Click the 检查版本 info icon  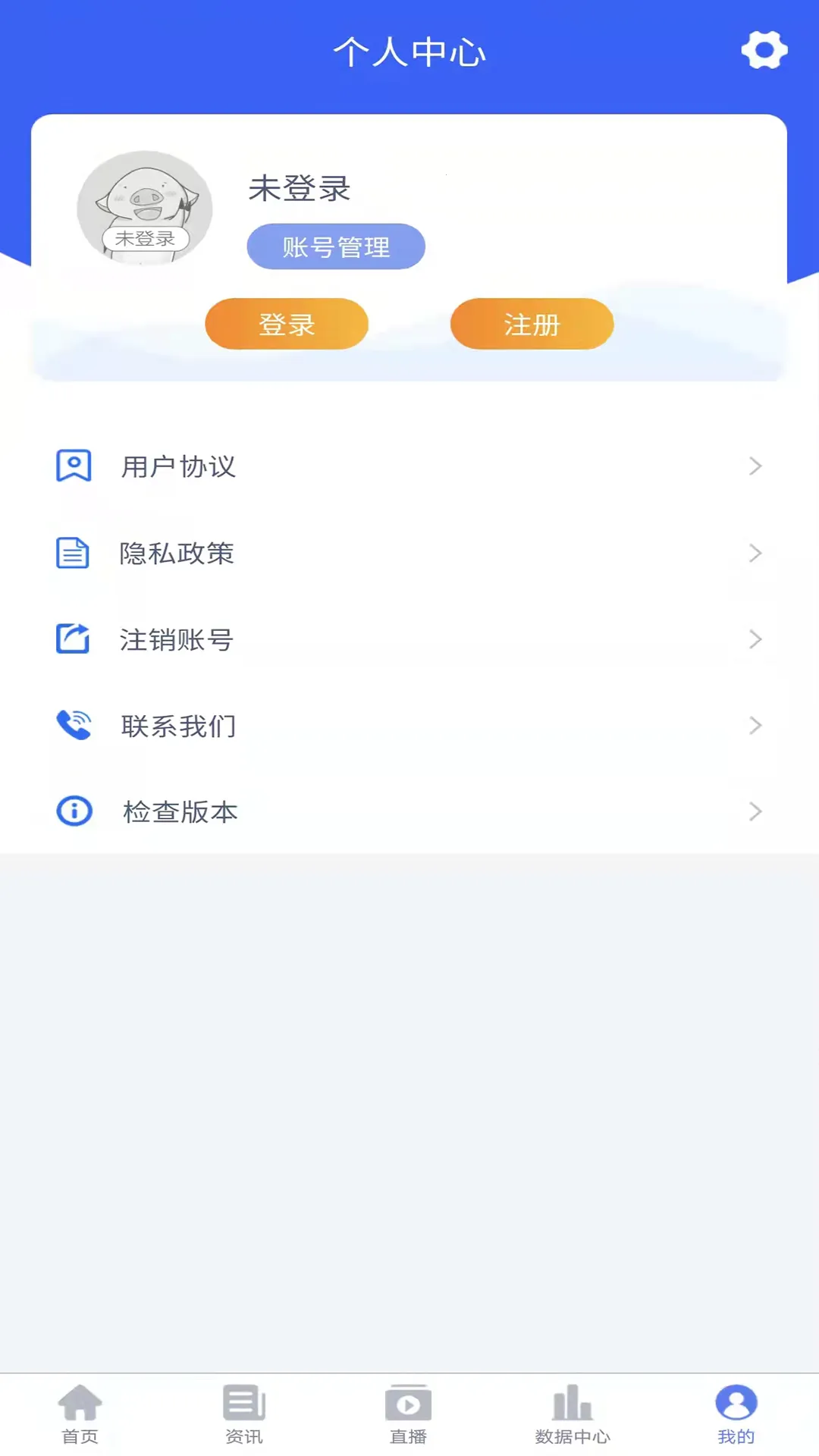[x=74, y=811]
